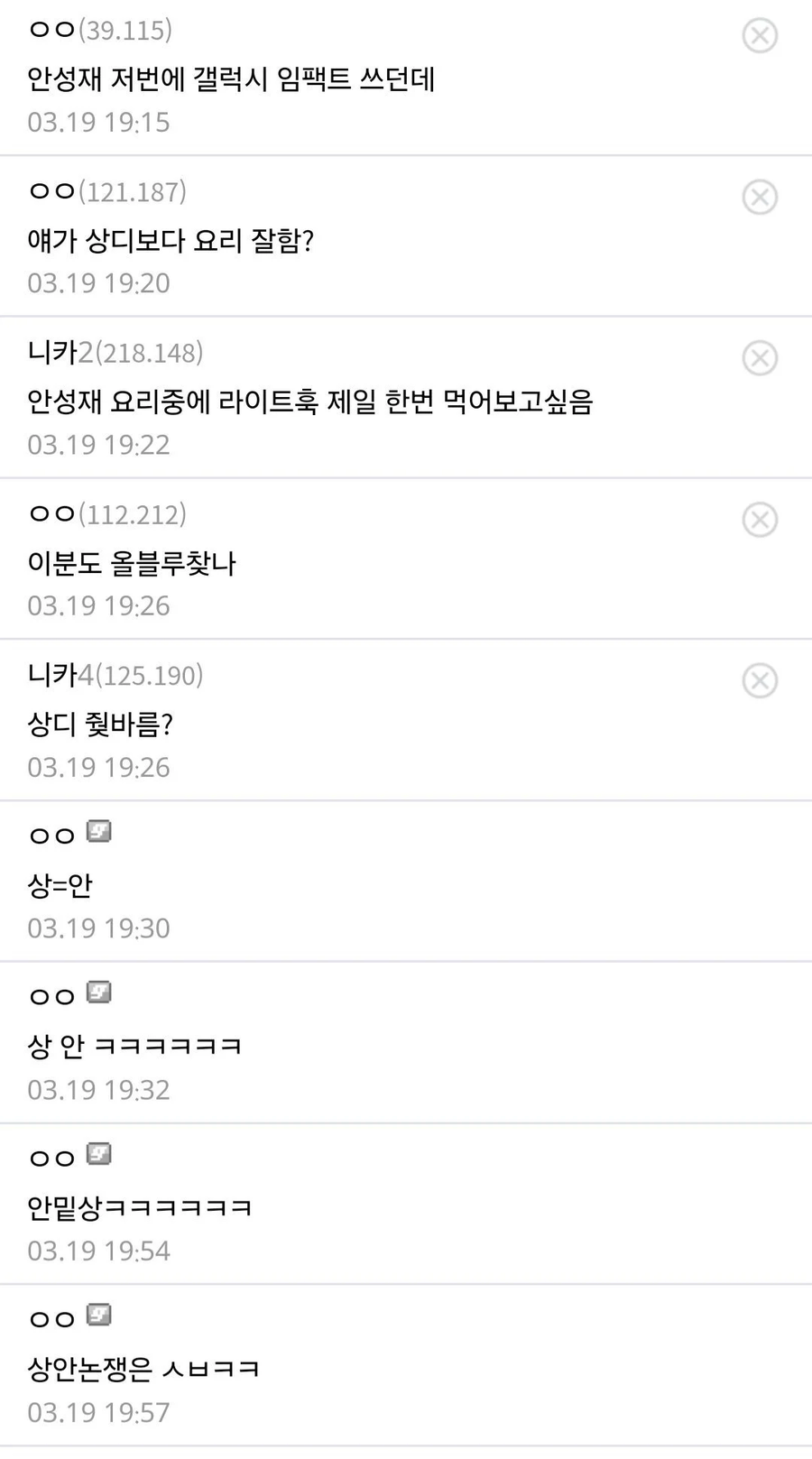Viewport: 812px width, 1459px height.
Task: Delete the comment asking 얘가 상디보다 요리 잘함?
Action: click(x=760, y=197)
